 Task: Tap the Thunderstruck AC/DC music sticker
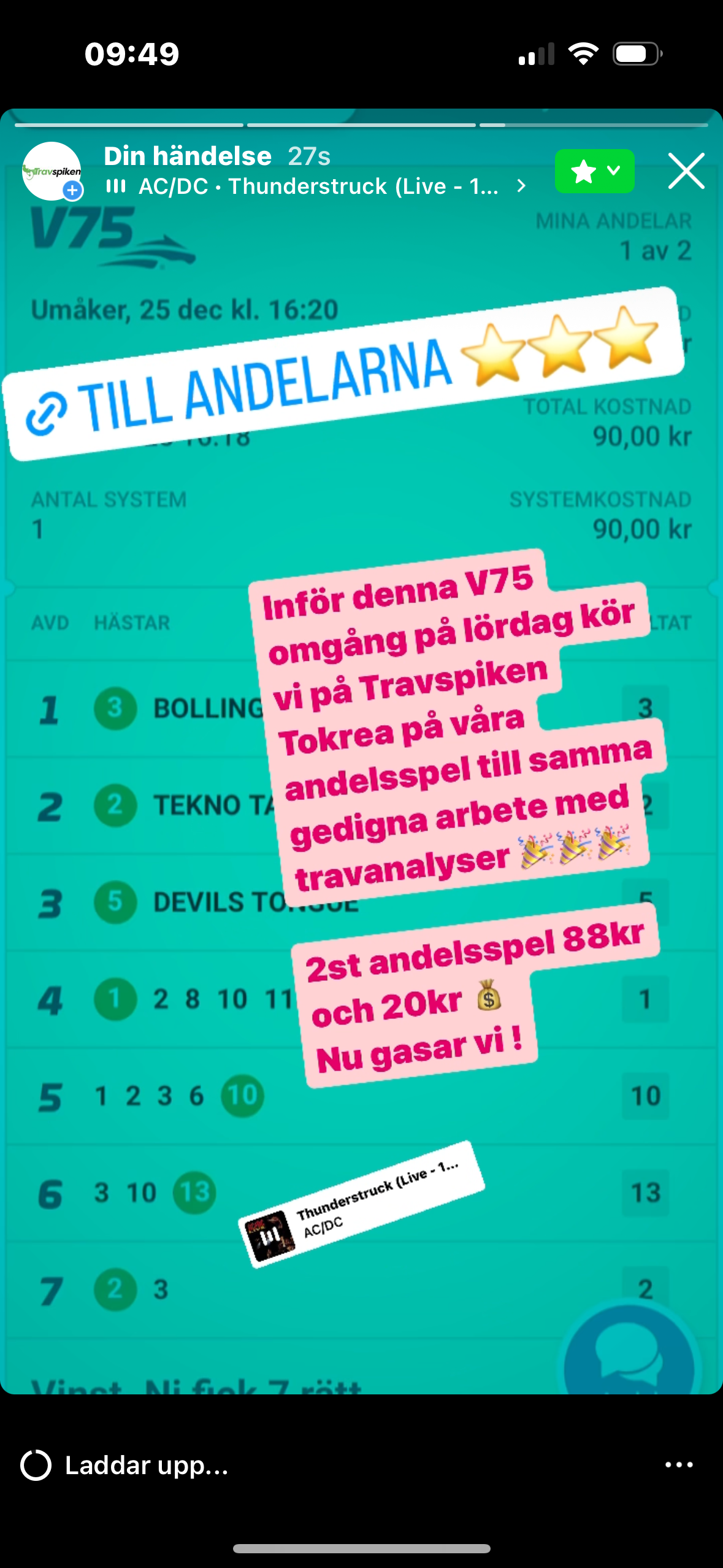361,1204
